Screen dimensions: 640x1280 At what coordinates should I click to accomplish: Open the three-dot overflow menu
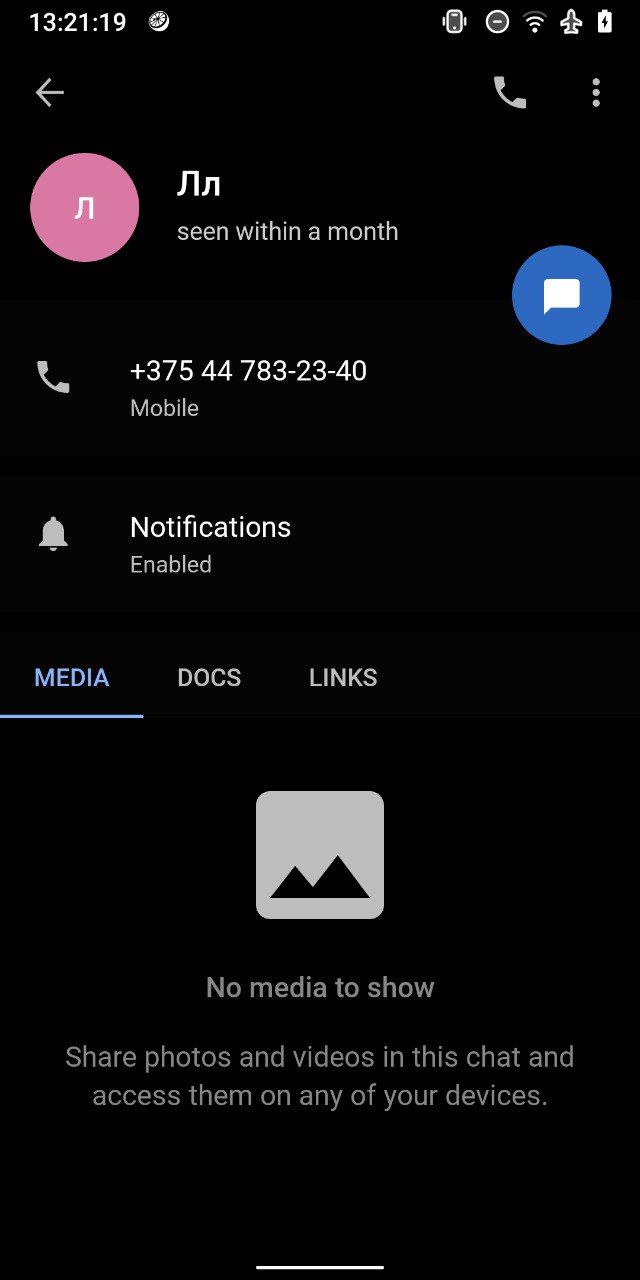596,93
